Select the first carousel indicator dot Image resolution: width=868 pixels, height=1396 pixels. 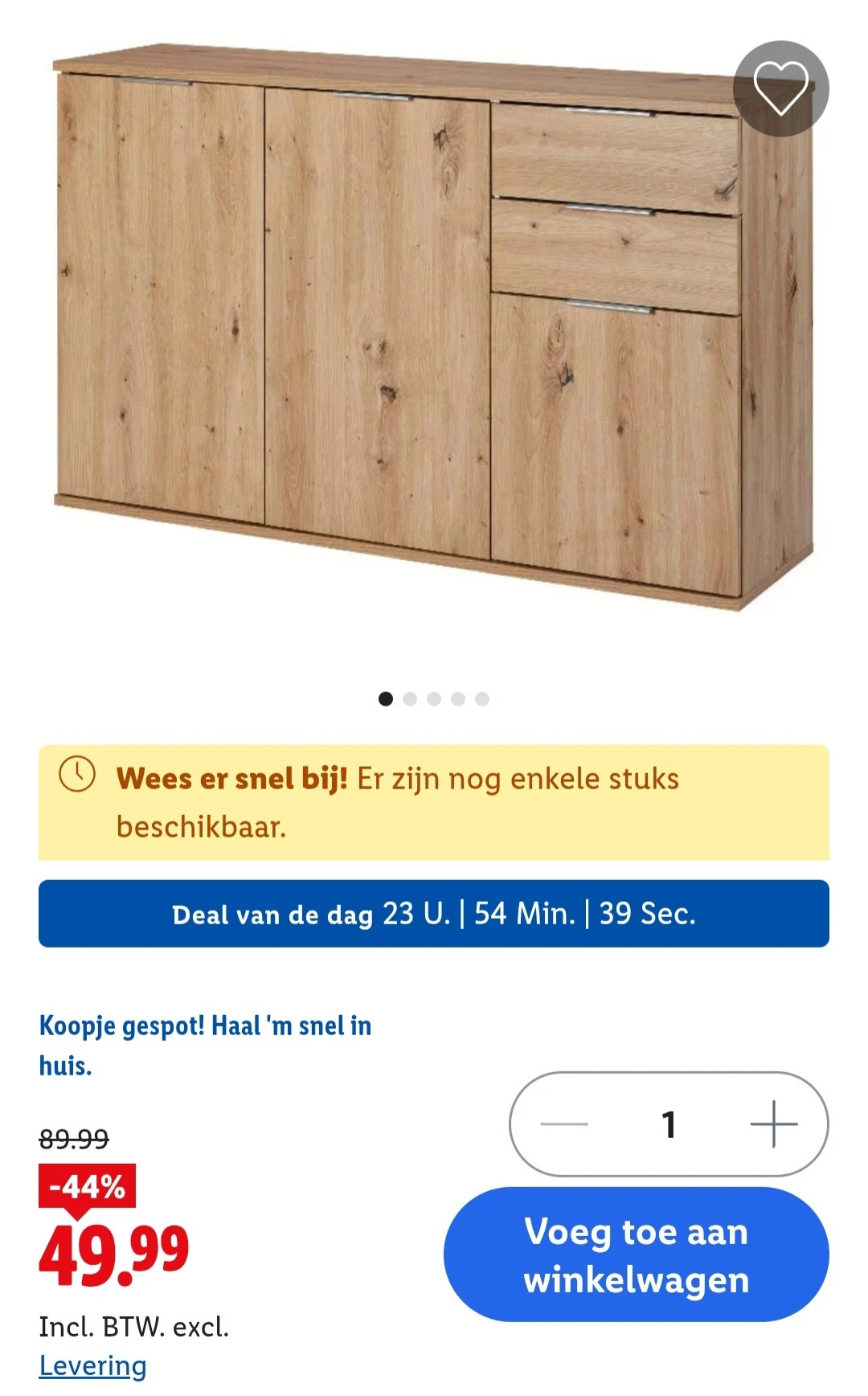(x=386, y=699)
